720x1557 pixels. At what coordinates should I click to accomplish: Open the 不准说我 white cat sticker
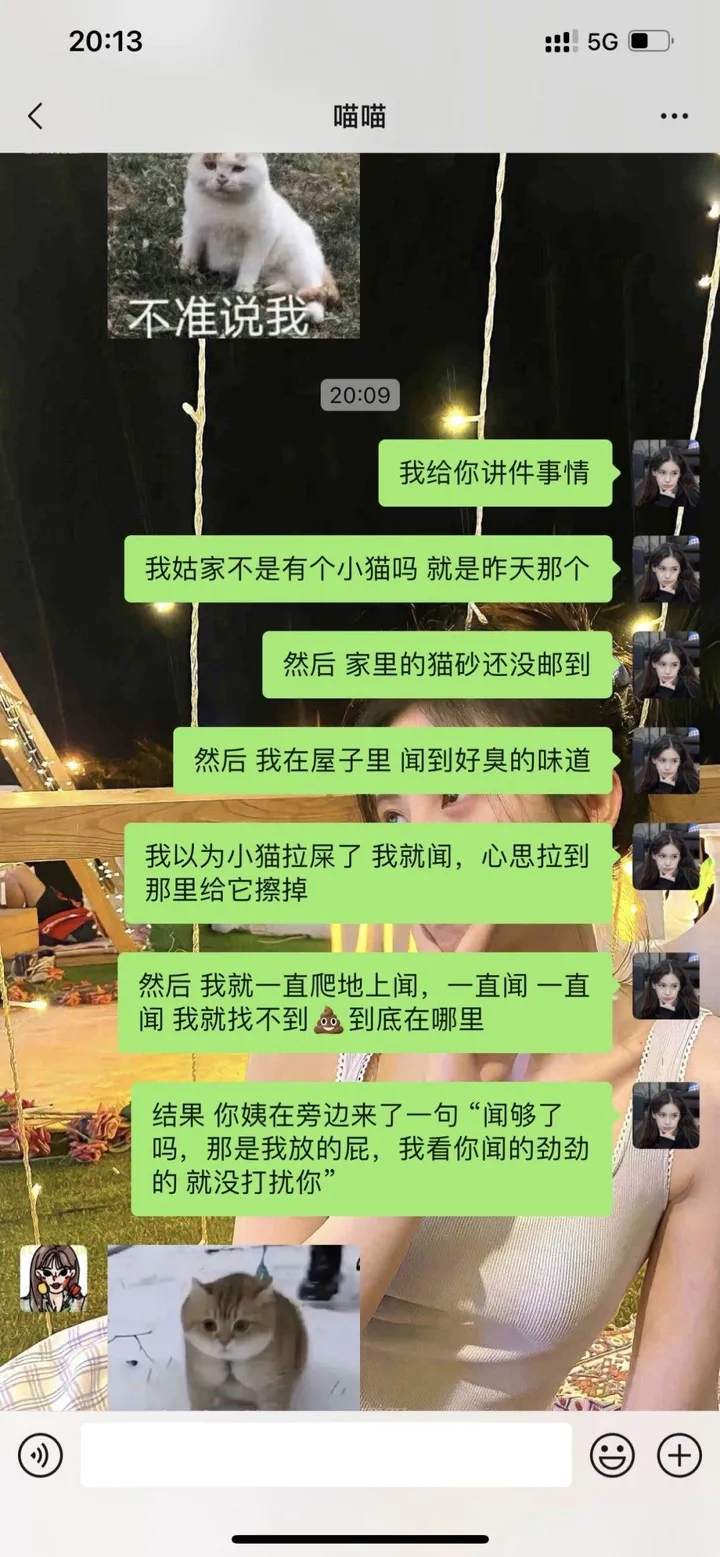(x=233, y=245)
